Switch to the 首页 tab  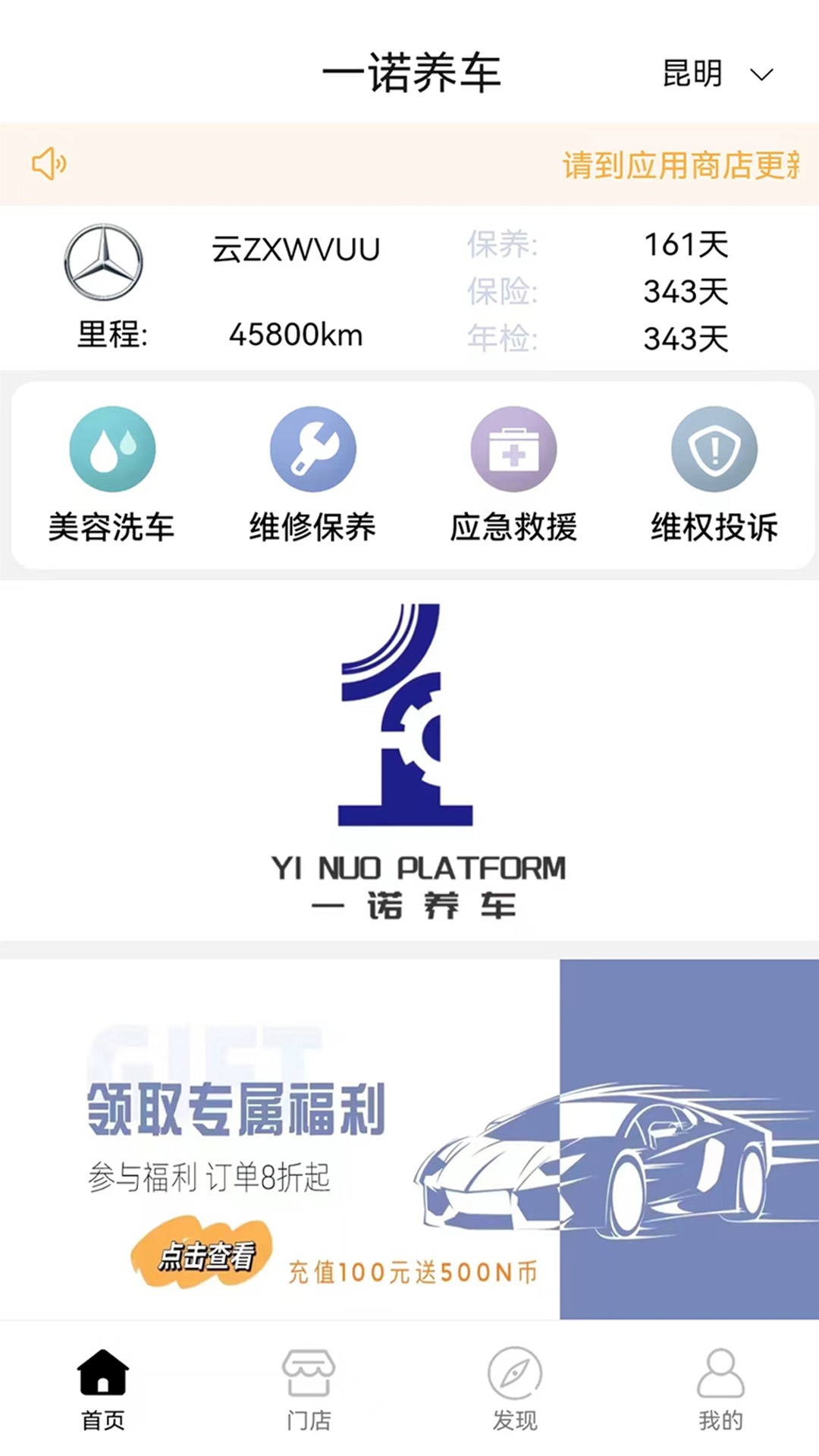tap(103, 1389)
